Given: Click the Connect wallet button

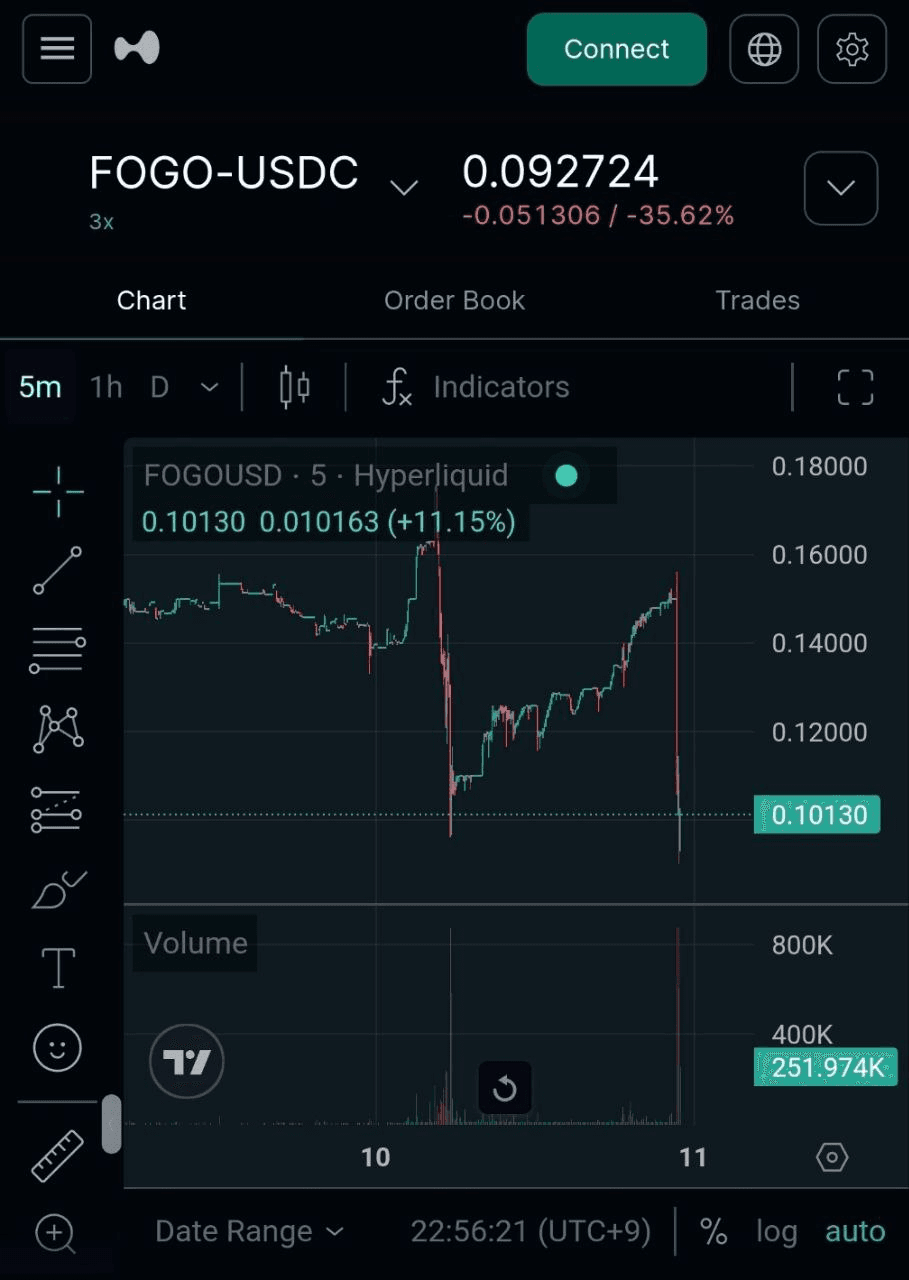Looking at the screenshot, I should (616, 48).
